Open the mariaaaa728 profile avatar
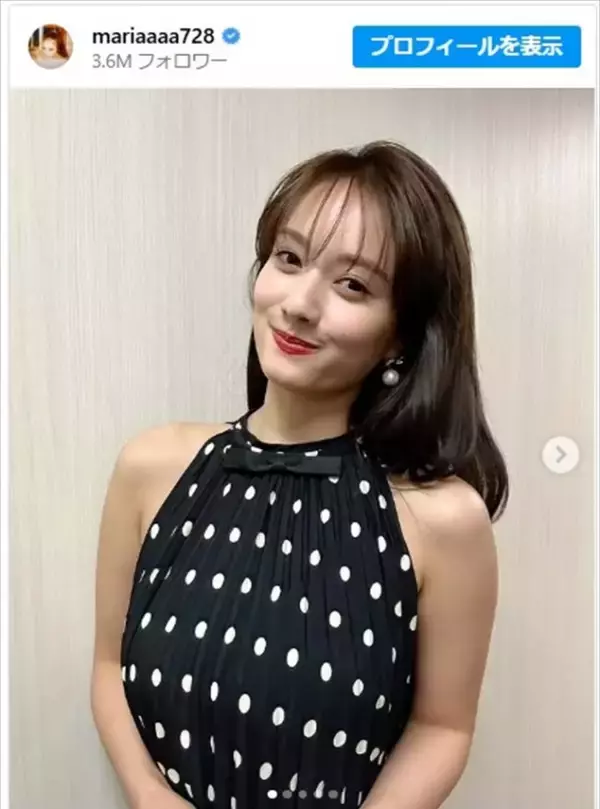600x809 pixels. (x=50, y=47)
